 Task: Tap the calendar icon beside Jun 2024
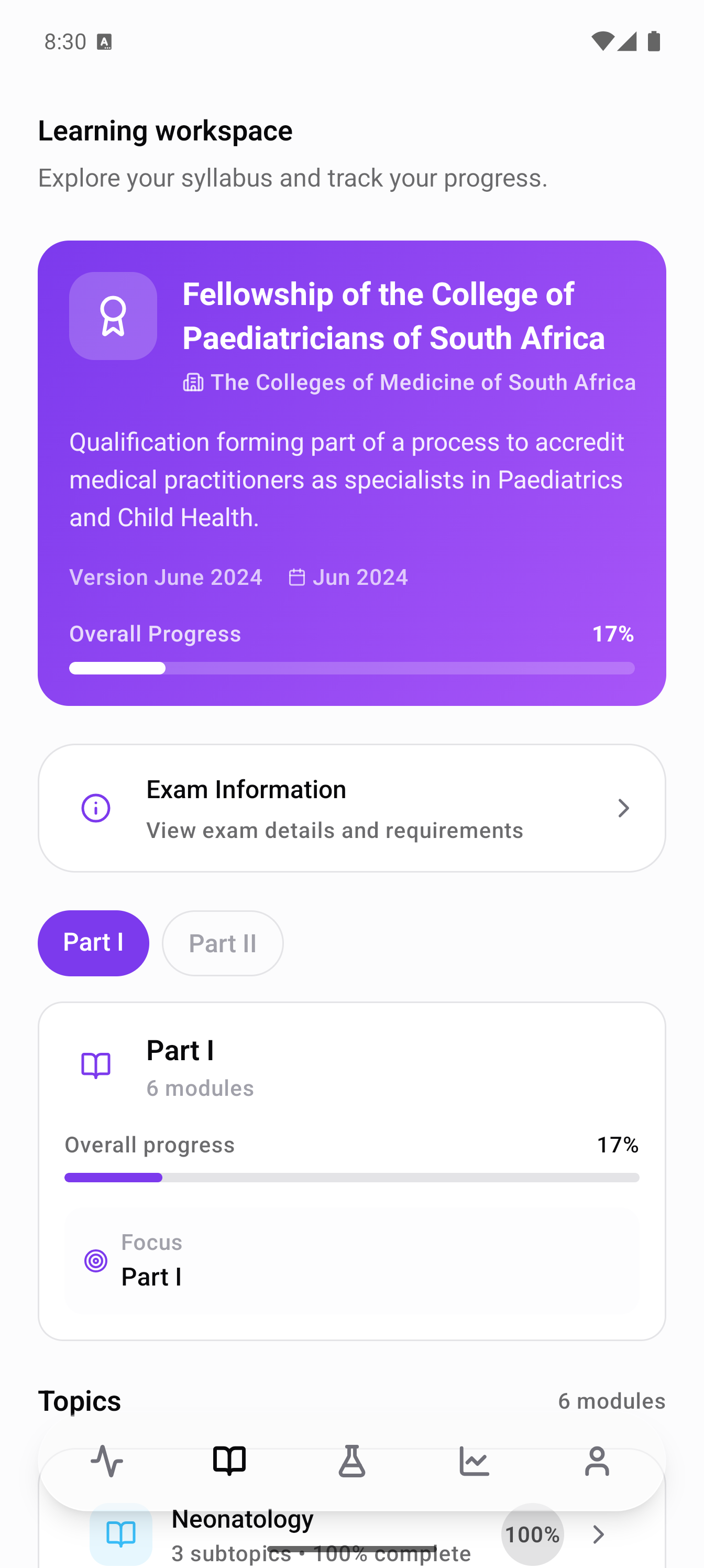coord(298,577)
